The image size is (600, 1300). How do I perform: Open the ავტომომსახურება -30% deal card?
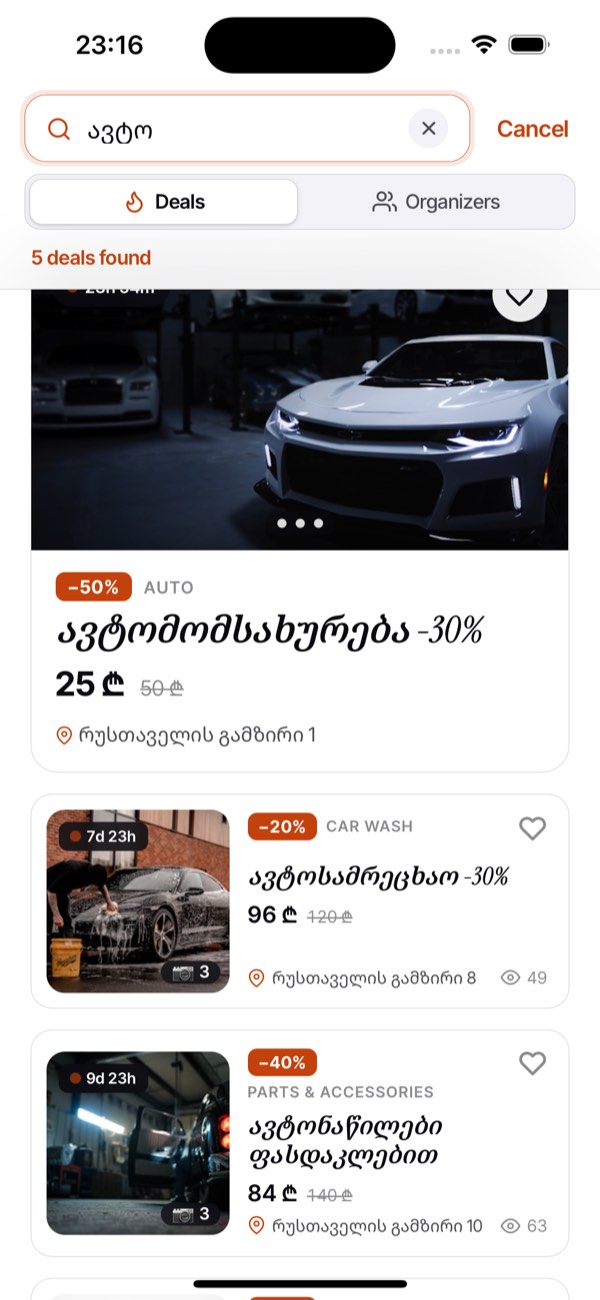(x=300, y=530)
